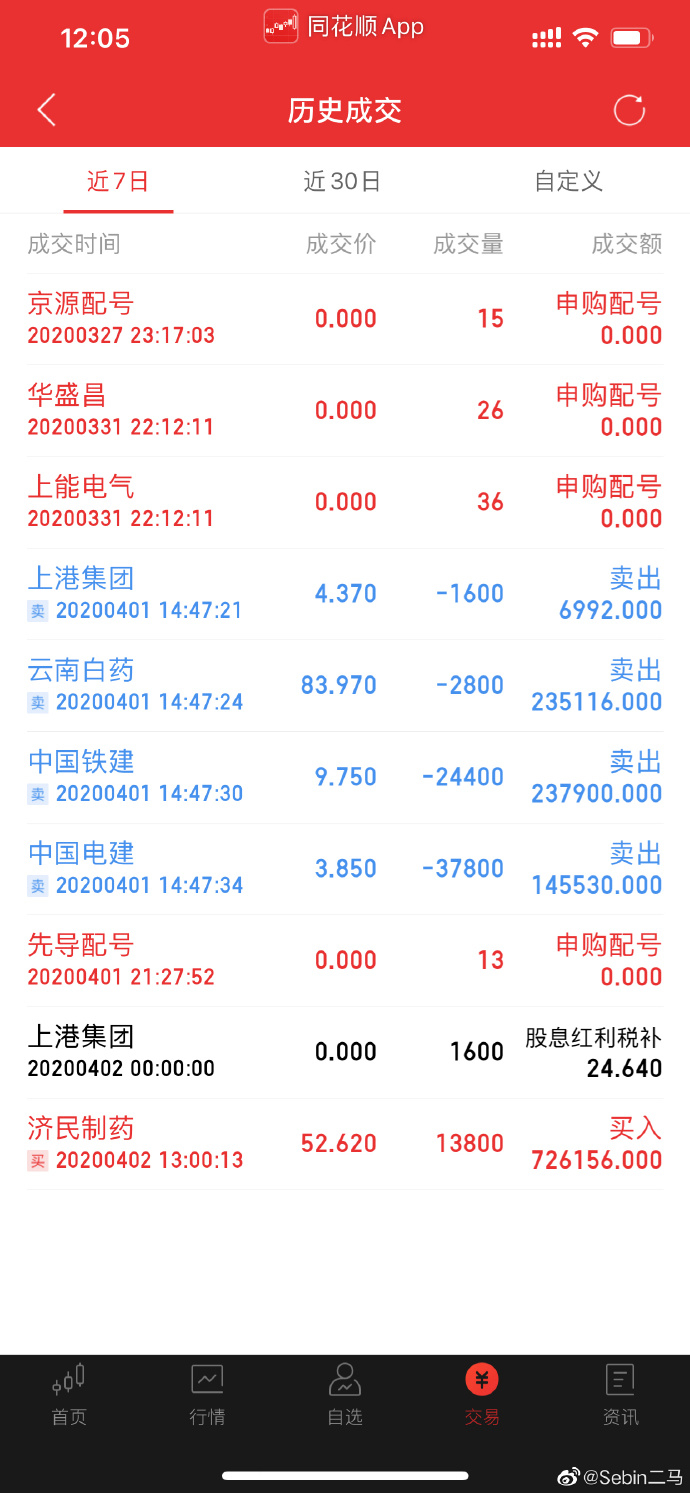Go to the 首页 tab
690x1493 pixels.
click(x=69, y=1395)
